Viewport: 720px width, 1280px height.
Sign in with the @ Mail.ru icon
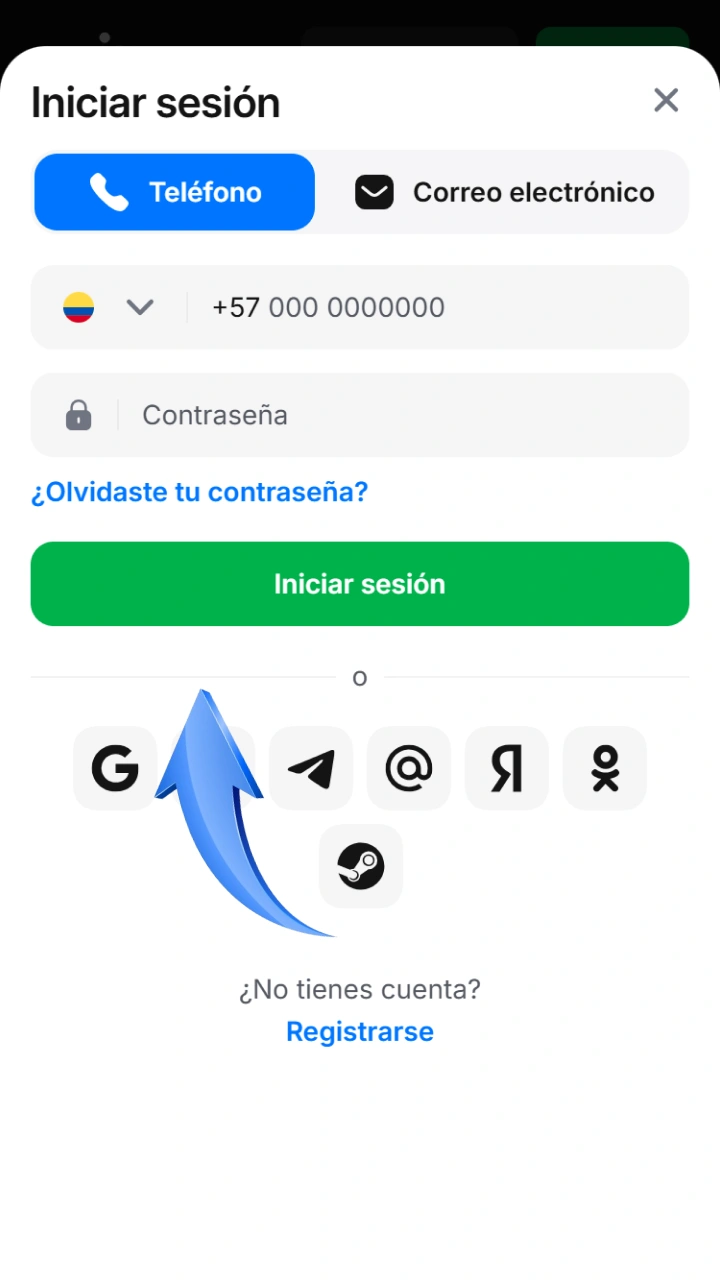(x=409, y=768)
